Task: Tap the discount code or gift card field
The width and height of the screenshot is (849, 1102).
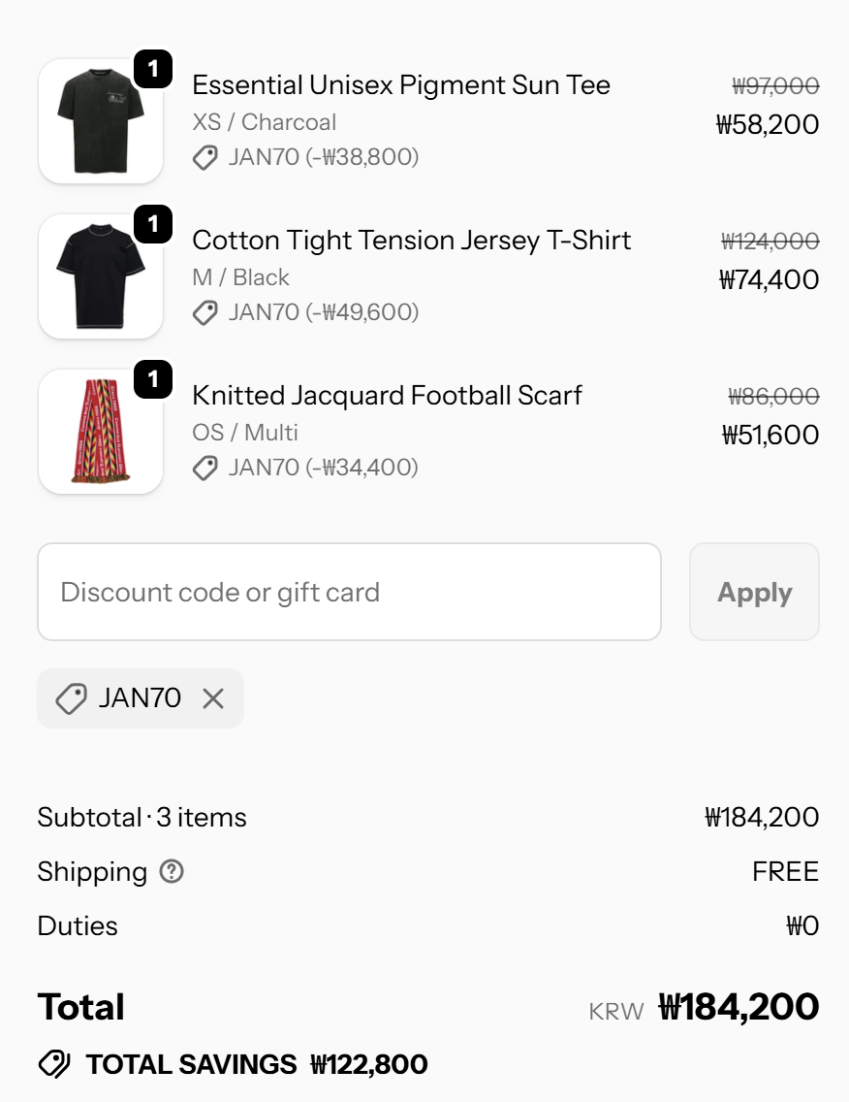Action: pos(349,592)
